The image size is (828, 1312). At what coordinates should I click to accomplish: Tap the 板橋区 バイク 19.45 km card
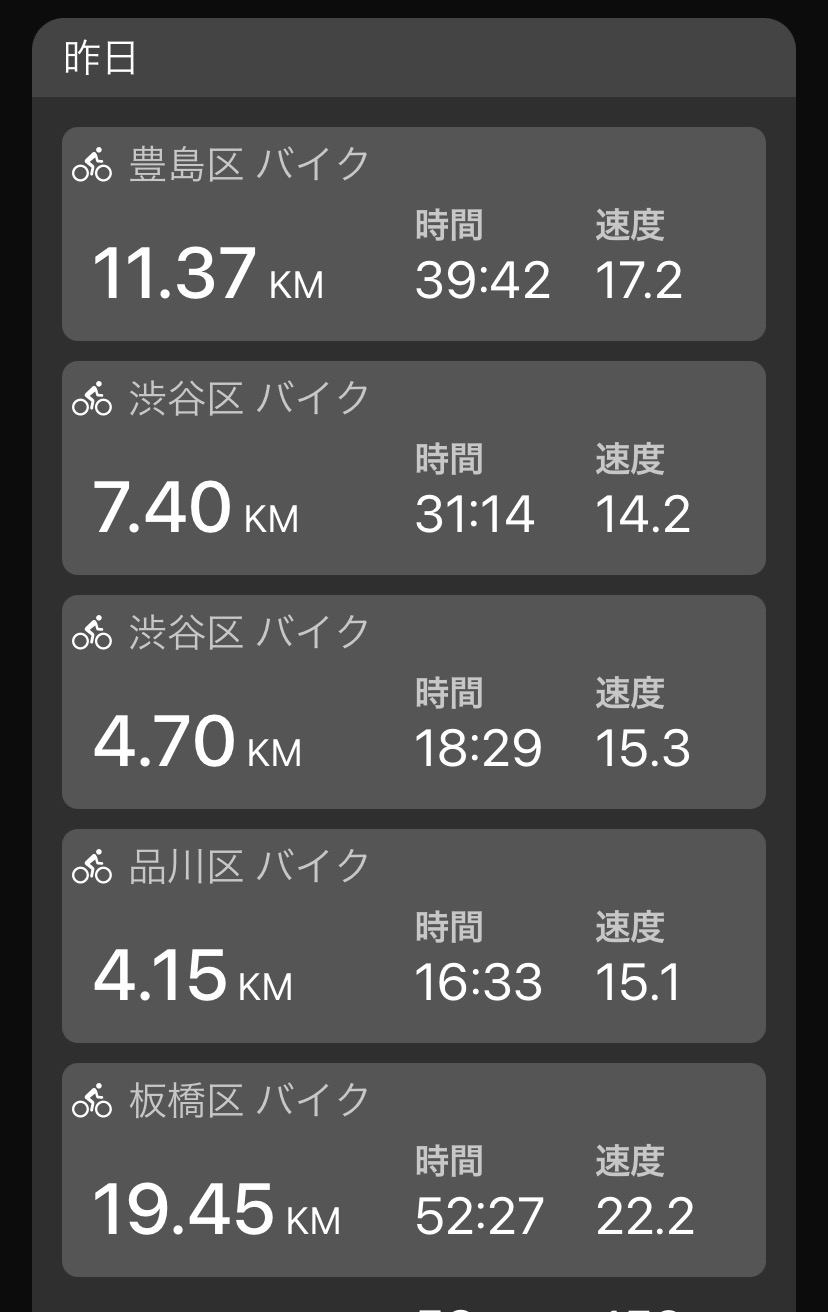[x=413, y=1170]
